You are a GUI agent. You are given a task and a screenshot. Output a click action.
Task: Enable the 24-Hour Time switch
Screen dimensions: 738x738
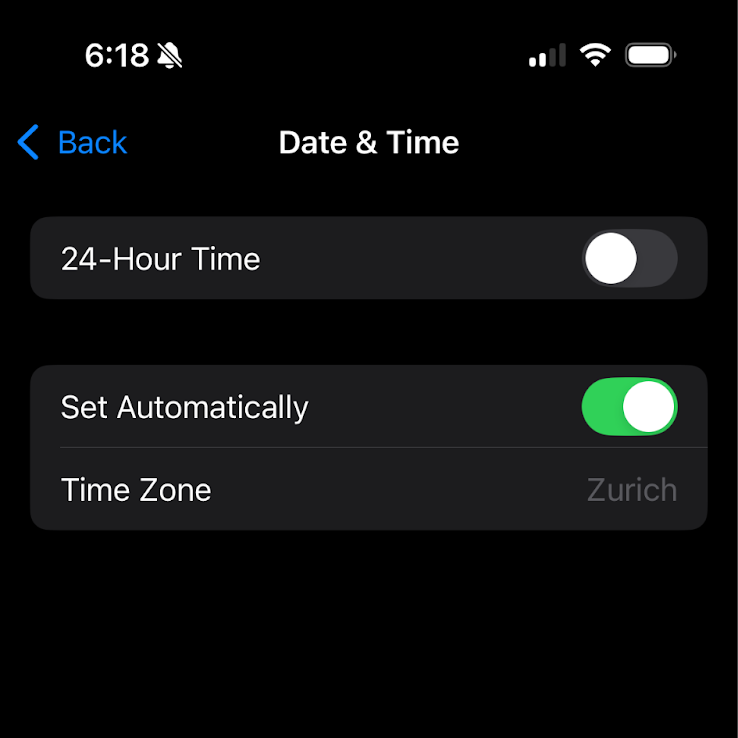click(x=629, y=259)
